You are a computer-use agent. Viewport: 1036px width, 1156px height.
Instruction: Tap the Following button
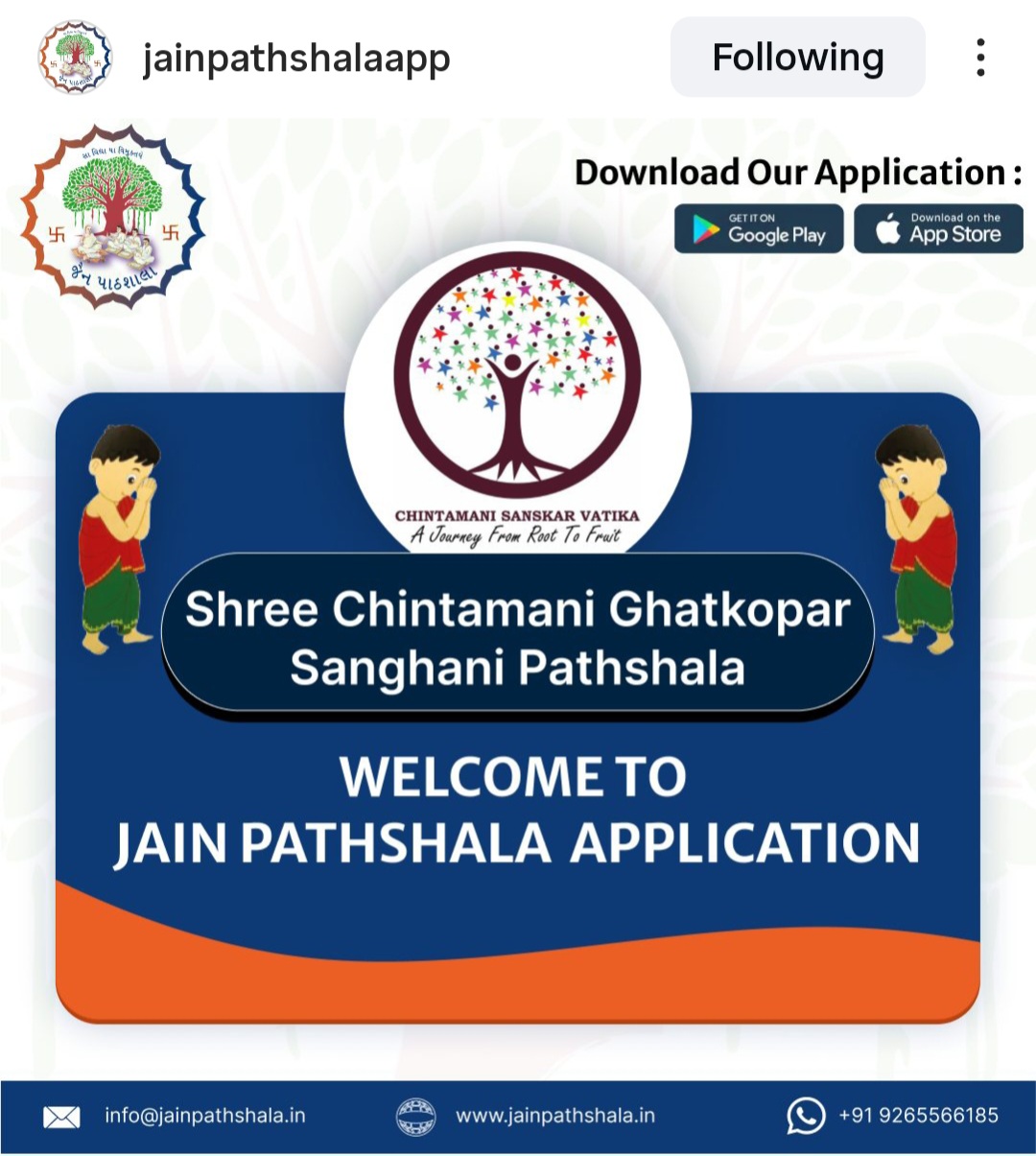[797, 58]
